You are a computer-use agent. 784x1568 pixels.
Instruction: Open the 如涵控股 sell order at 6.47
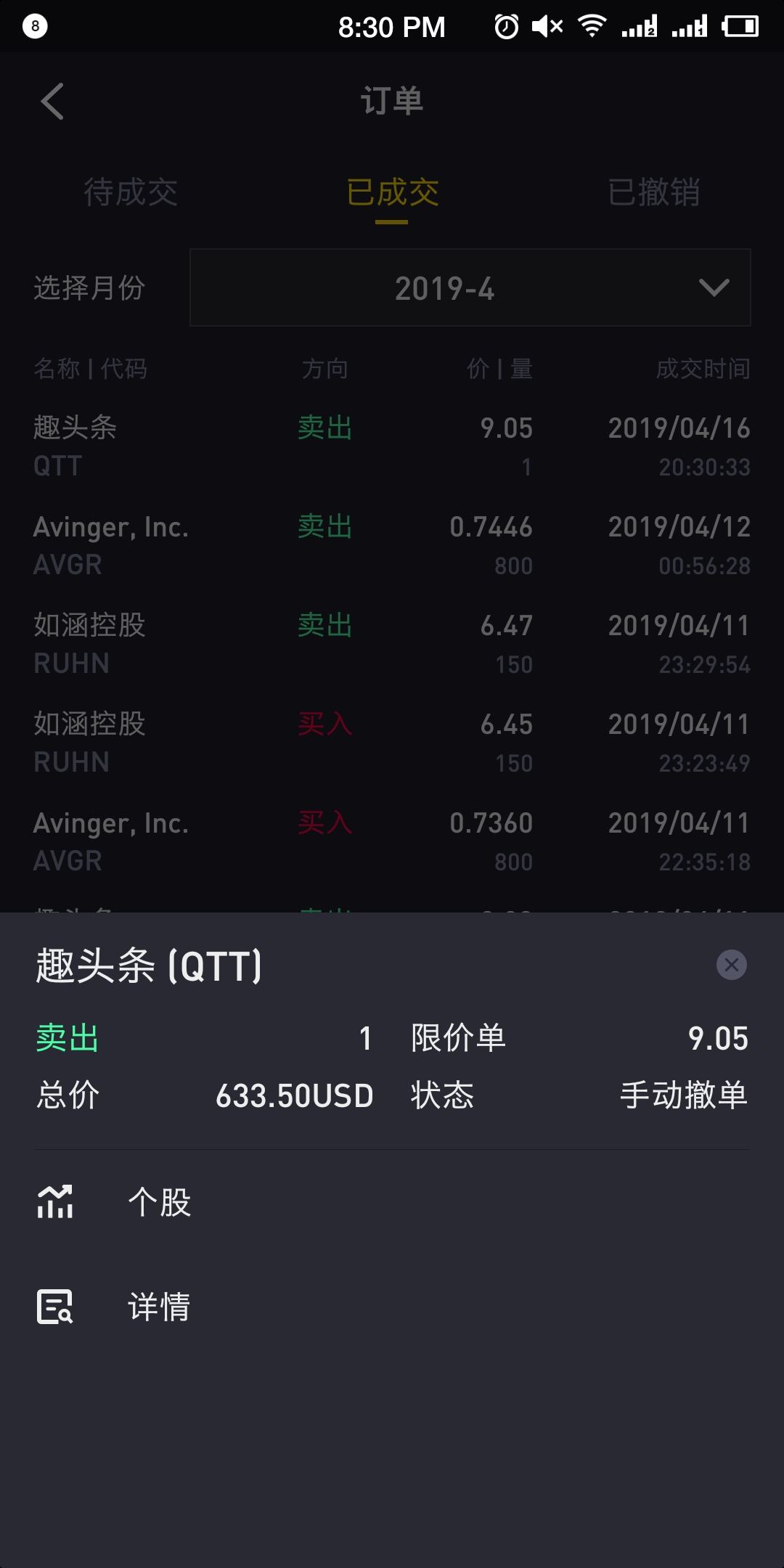[x=392, y=644]
